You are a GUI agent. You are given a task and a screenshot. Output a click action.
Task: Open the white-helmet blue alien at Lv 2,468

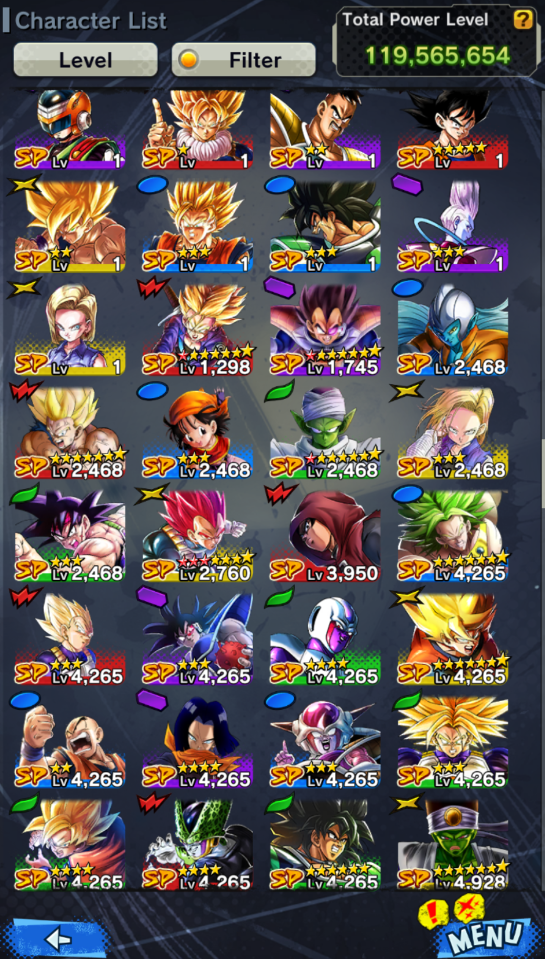[x=453, y=330]
